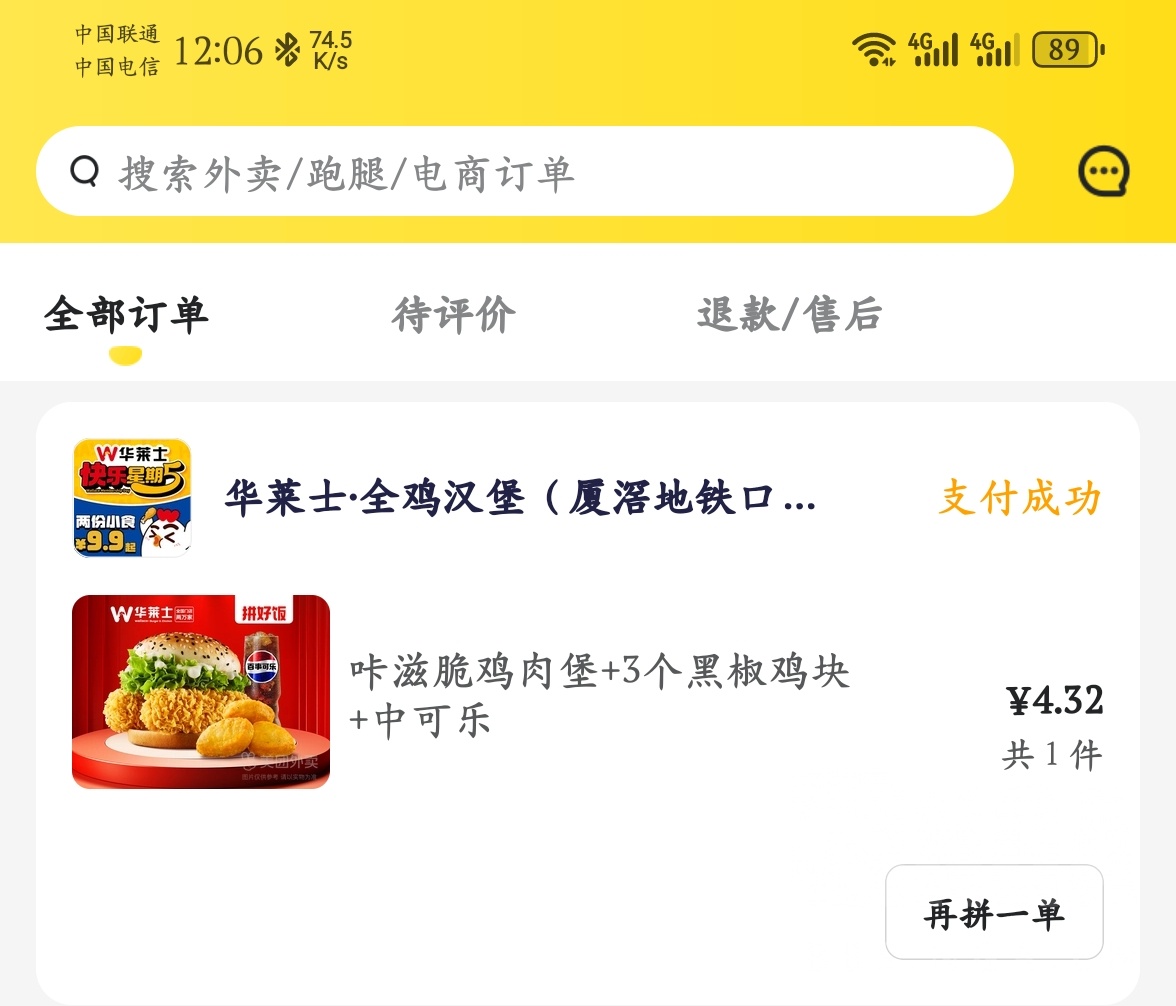Open the 退款/售后 tab
Screen dimensions: 1176x1006
pos(789,315)
